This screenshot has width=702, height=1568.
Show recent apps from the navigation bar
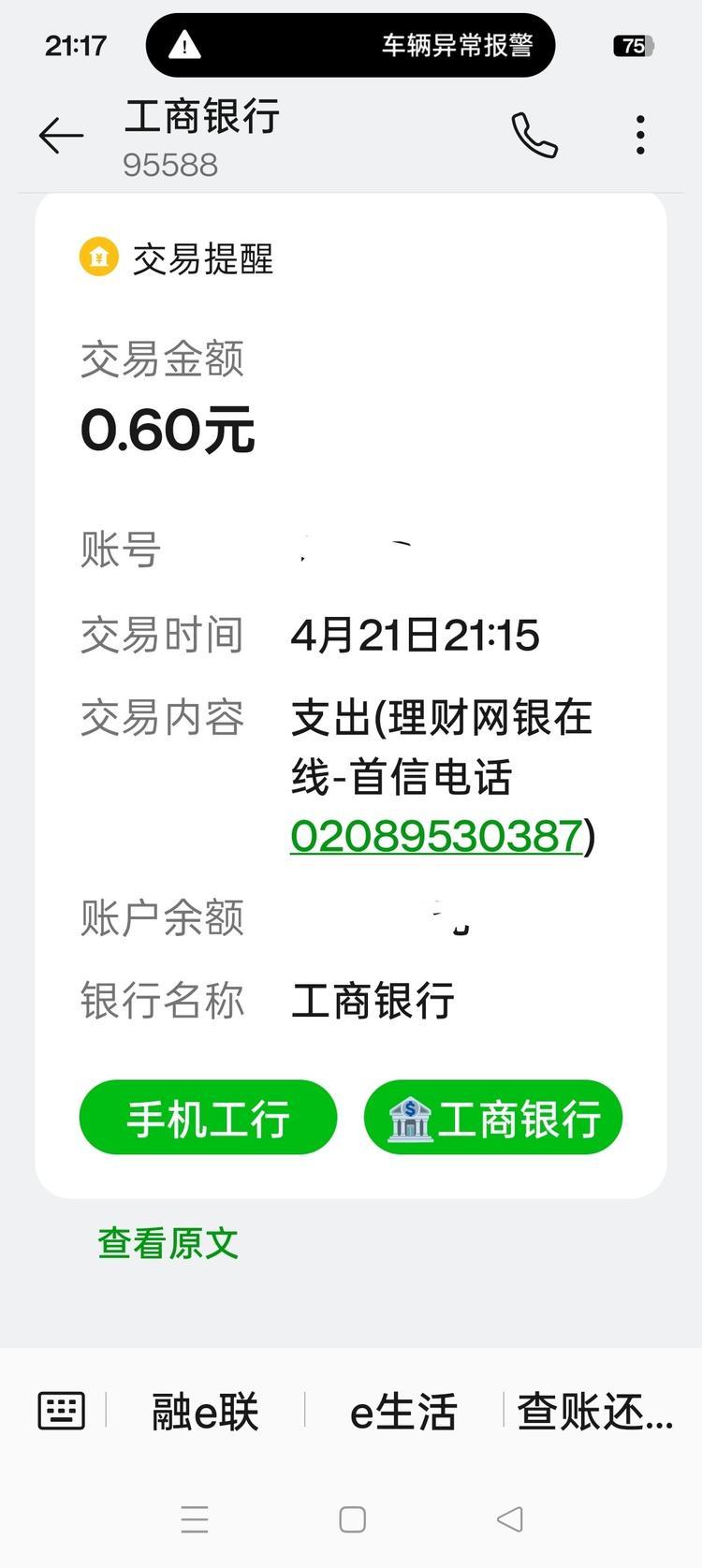coord(195,1519)
